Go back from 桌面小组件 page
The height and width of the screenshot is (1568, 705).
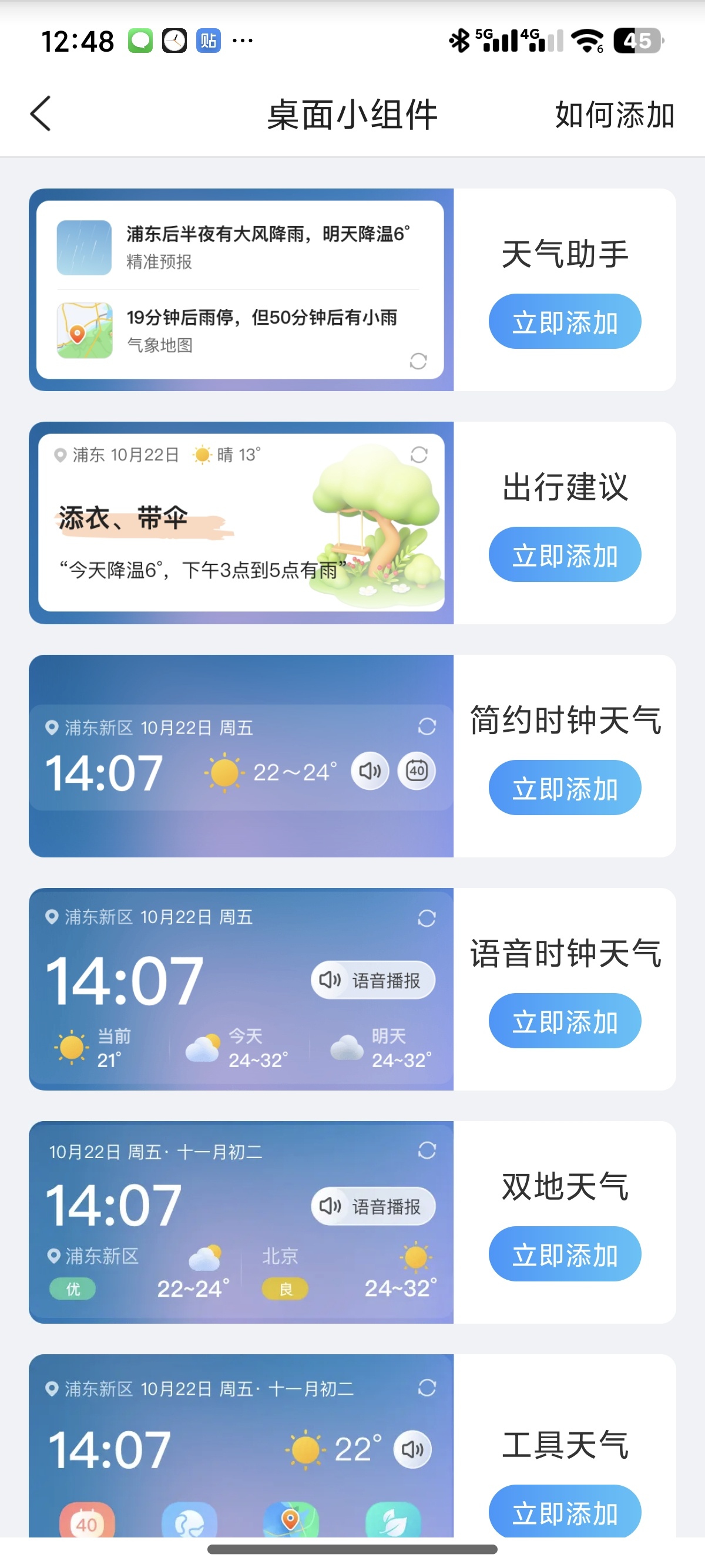(41, 114)
